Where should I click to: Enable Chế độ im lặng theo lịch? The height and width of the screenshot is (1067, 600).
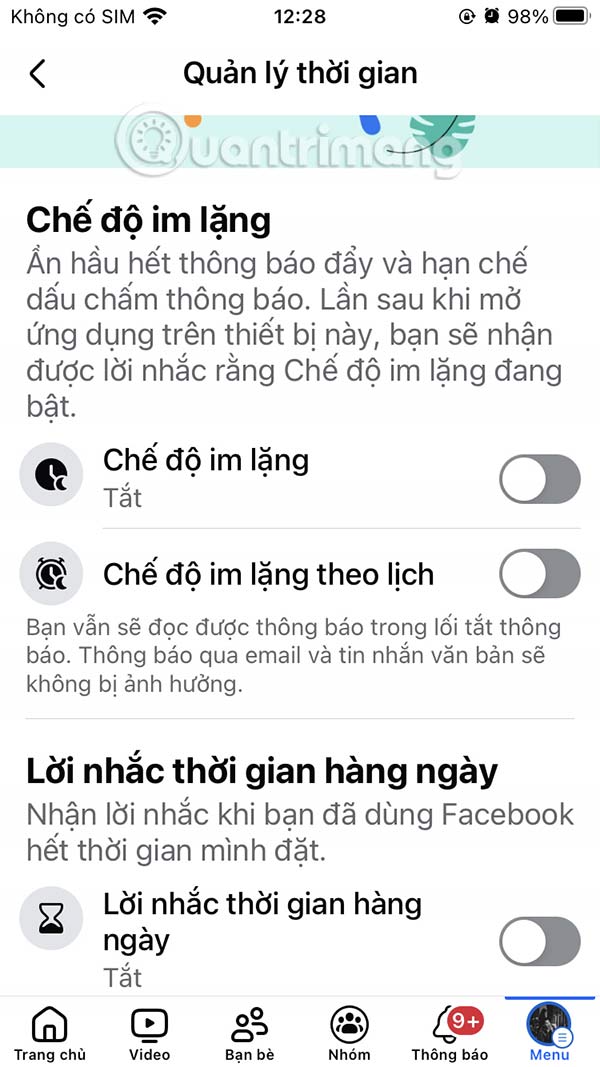[x=539, y=573]
